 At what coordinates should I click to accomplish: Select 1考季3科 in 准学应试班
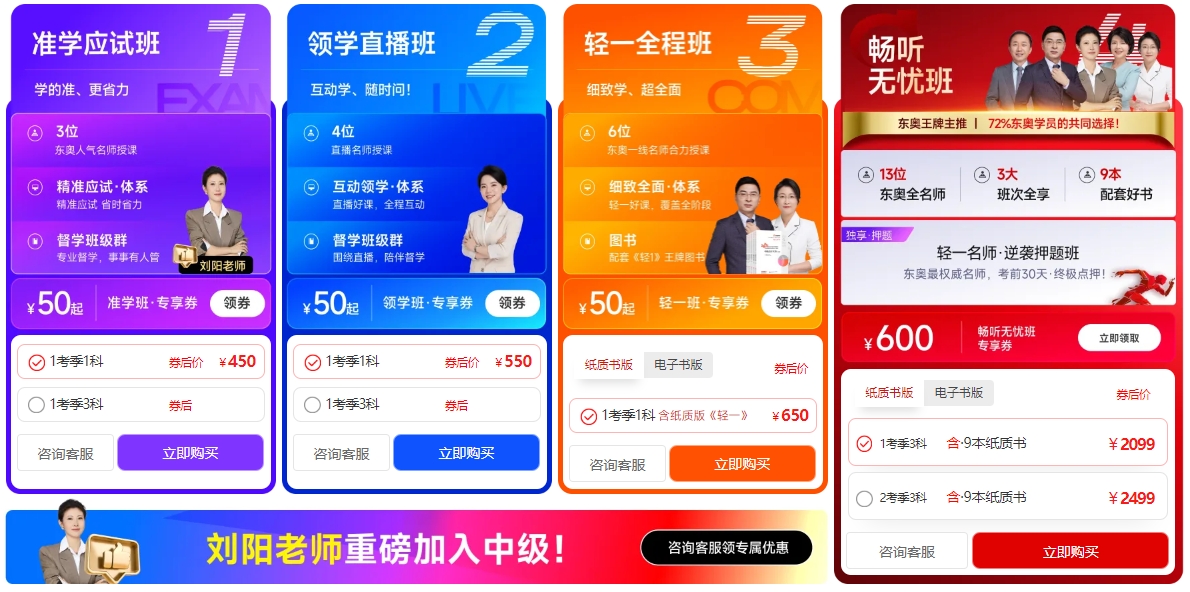point(140,405)
